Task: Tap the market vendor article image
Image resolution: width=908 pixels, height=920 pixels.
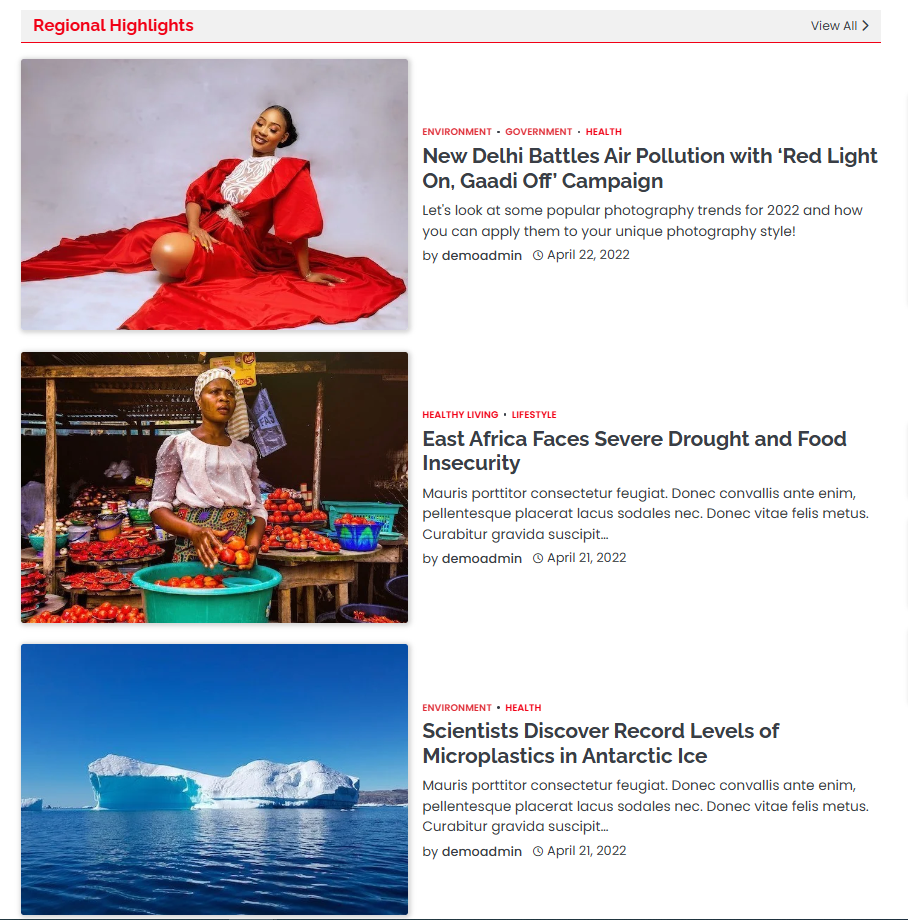Action: (x=214, y=487)
